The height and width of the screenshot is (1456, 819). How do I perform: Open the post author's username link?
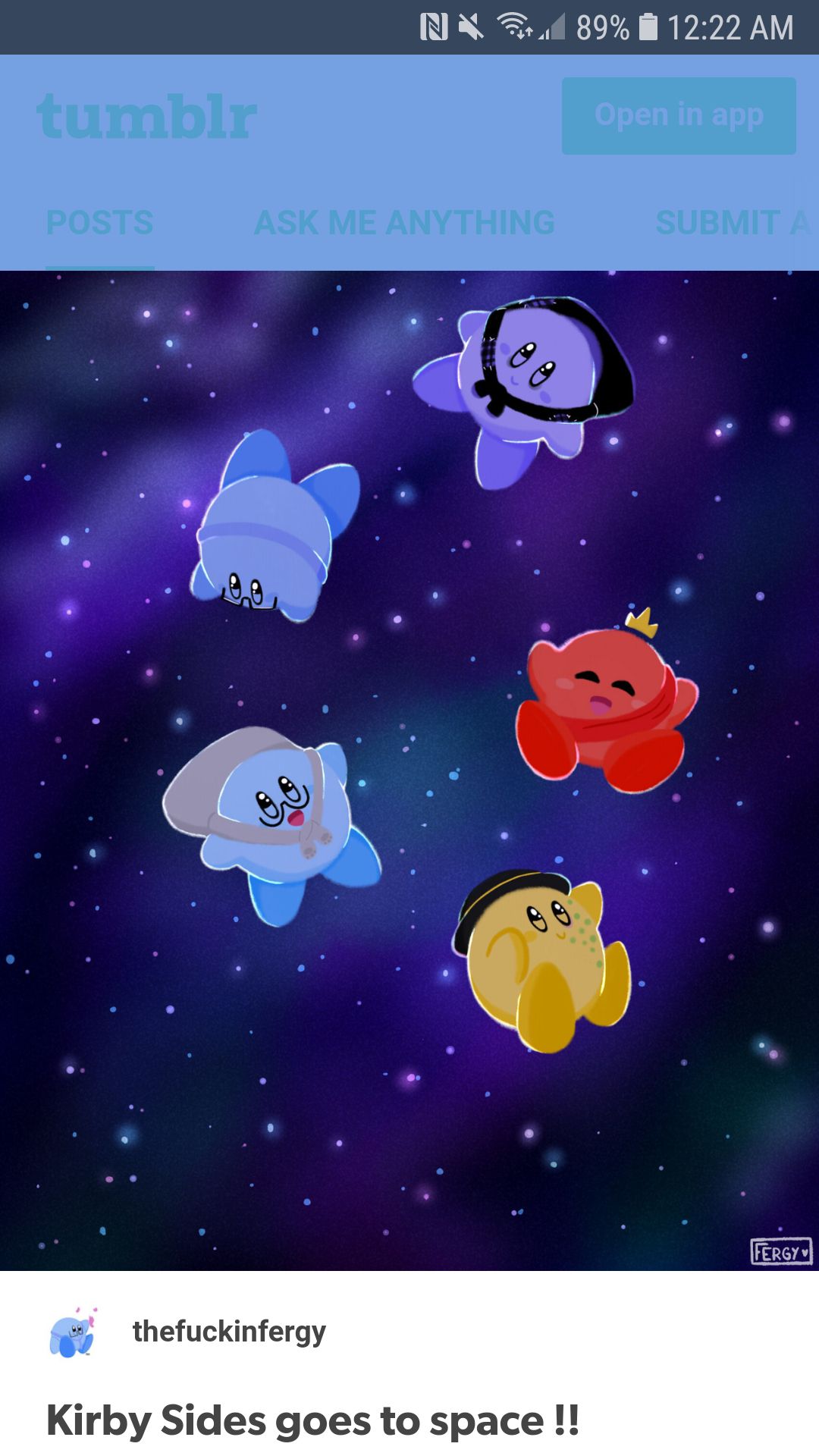coord(229,1331)
